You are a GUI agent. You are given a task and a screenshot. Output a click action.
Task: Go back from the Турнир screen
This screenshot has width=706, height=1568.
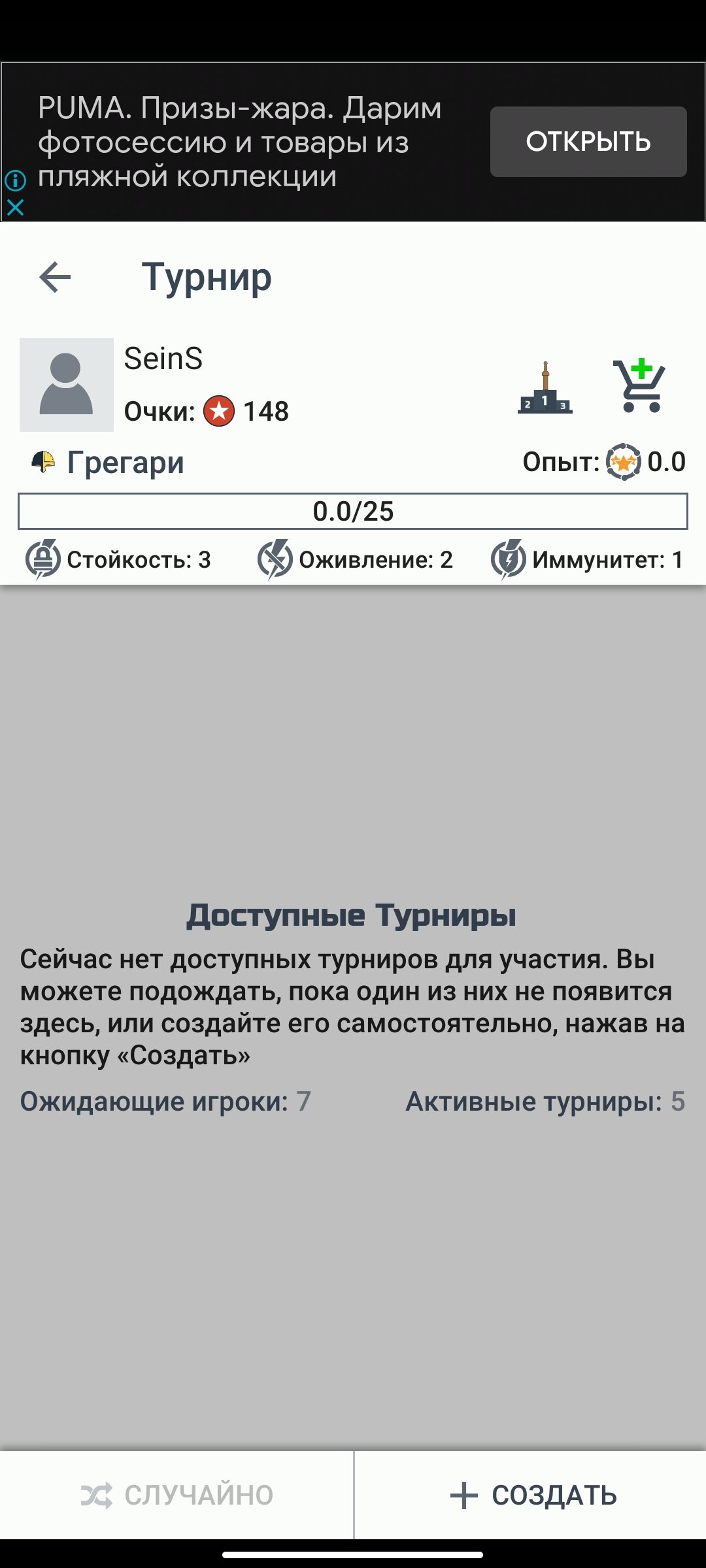pos(55,277)
